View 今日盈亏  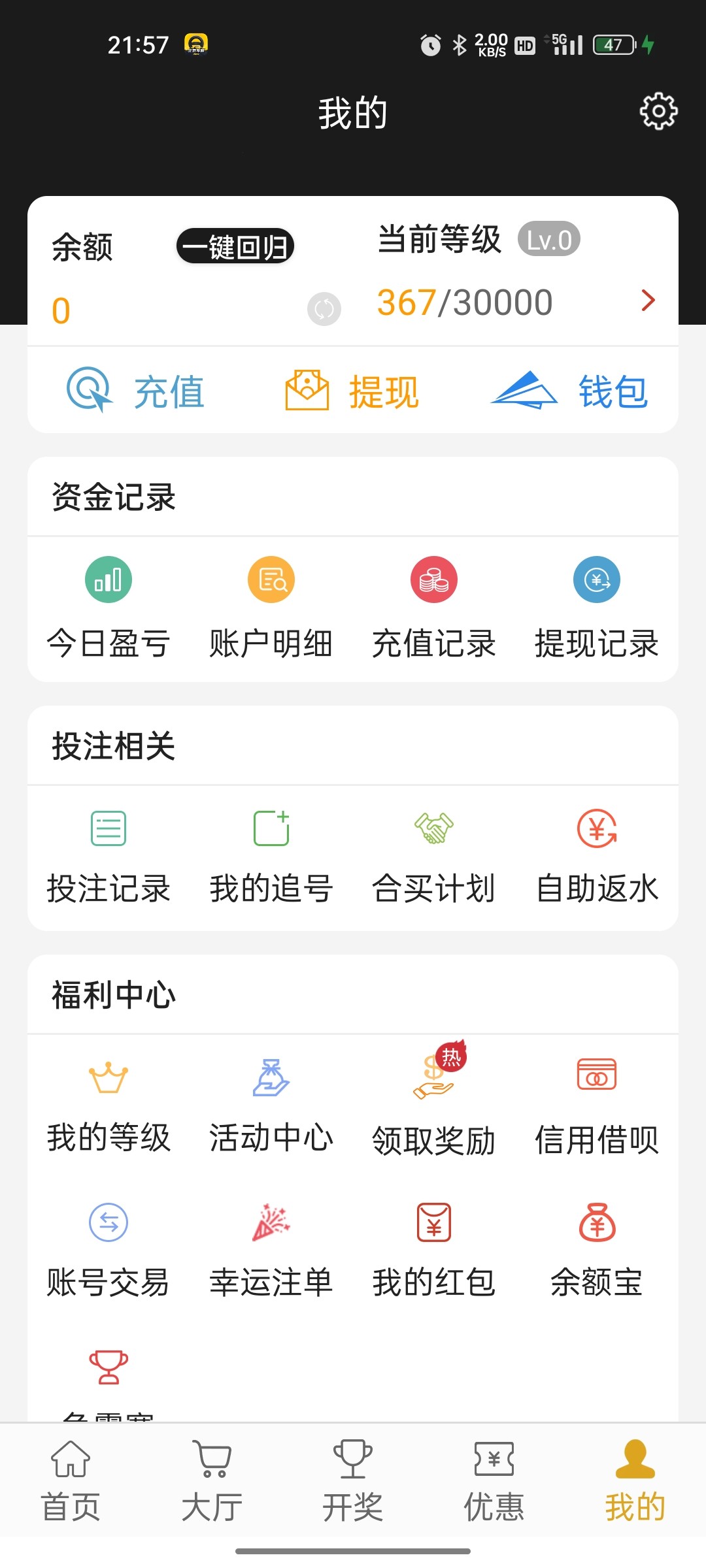click(x=109, y=608)
